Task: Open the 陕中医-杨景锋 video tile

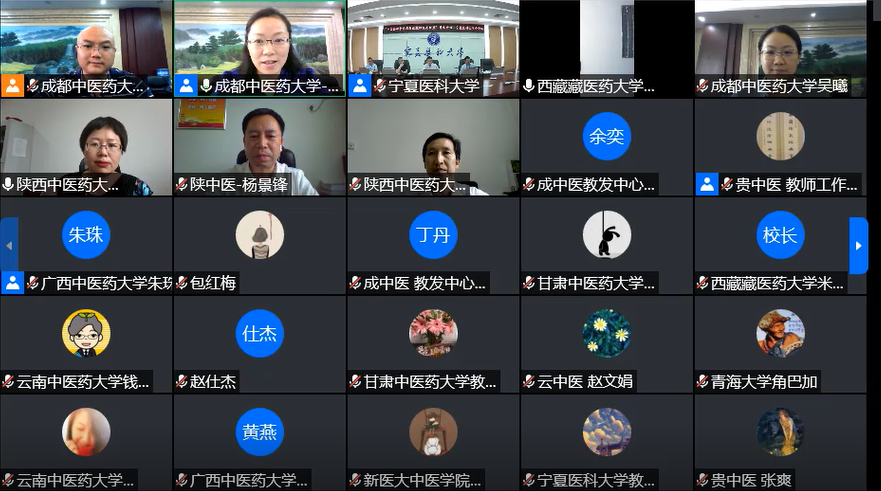Action: click(260, 146)
